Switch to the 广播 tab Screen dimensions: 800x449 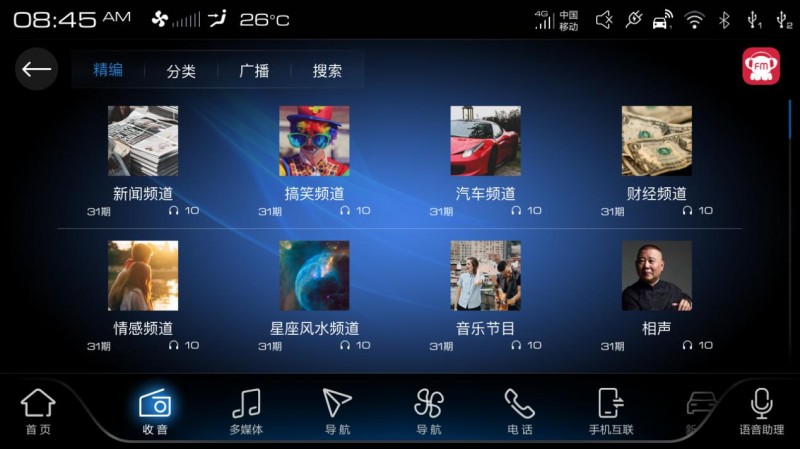pos(254,71)
